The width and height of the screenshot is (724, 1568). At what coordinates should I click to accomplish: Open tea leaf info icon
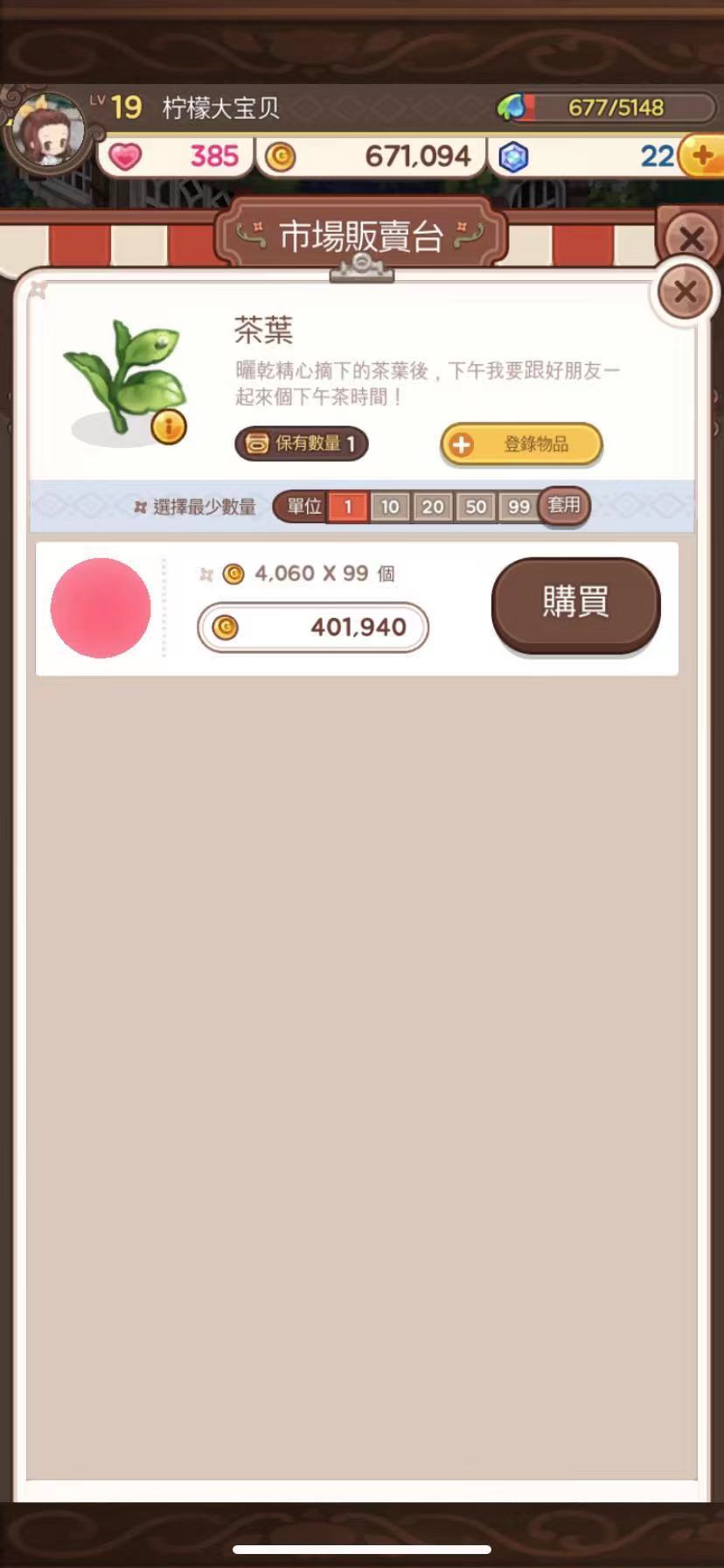click(x=169, y=428)
